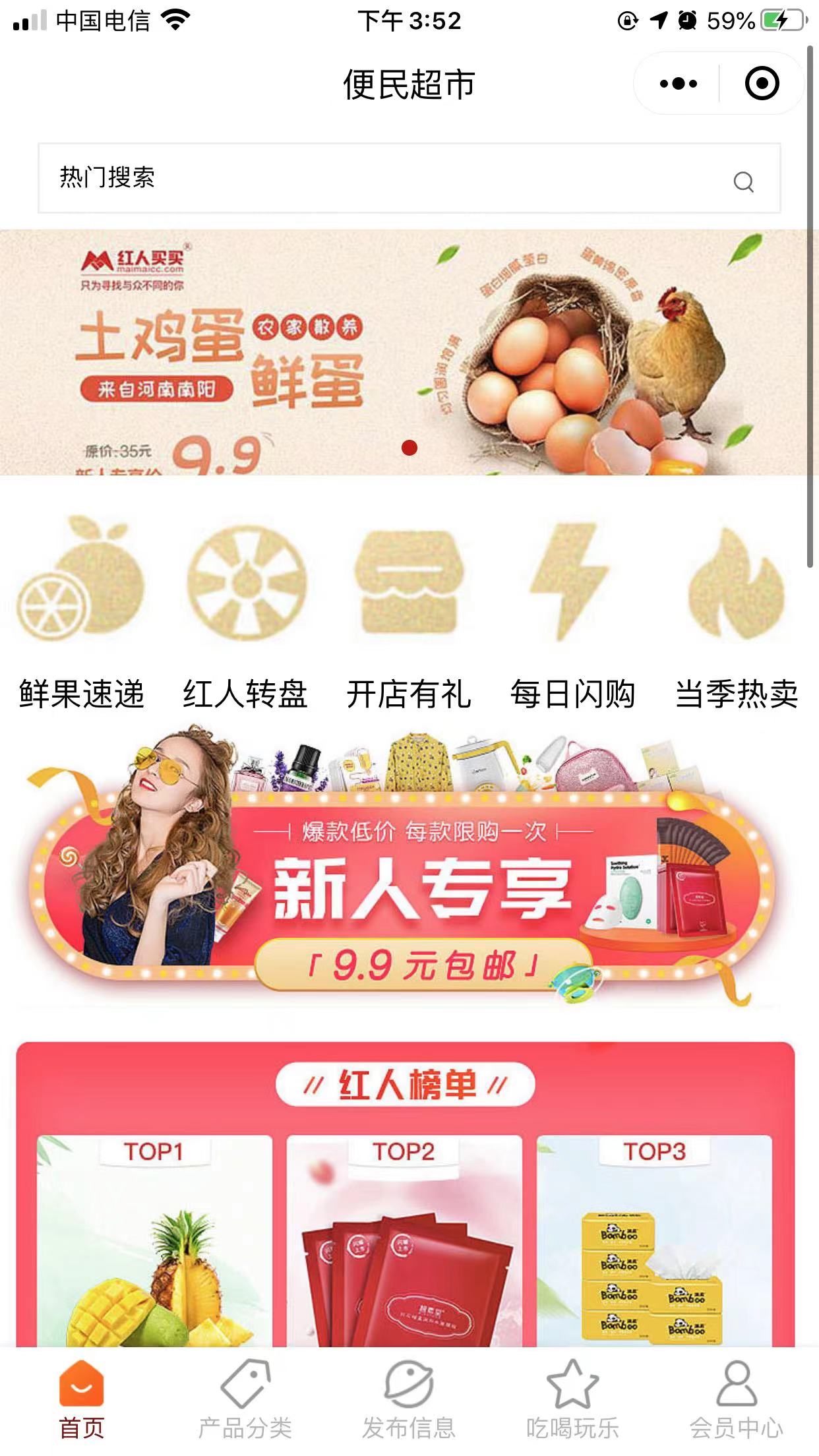Switch to the 产品分类 tab

245,1399
